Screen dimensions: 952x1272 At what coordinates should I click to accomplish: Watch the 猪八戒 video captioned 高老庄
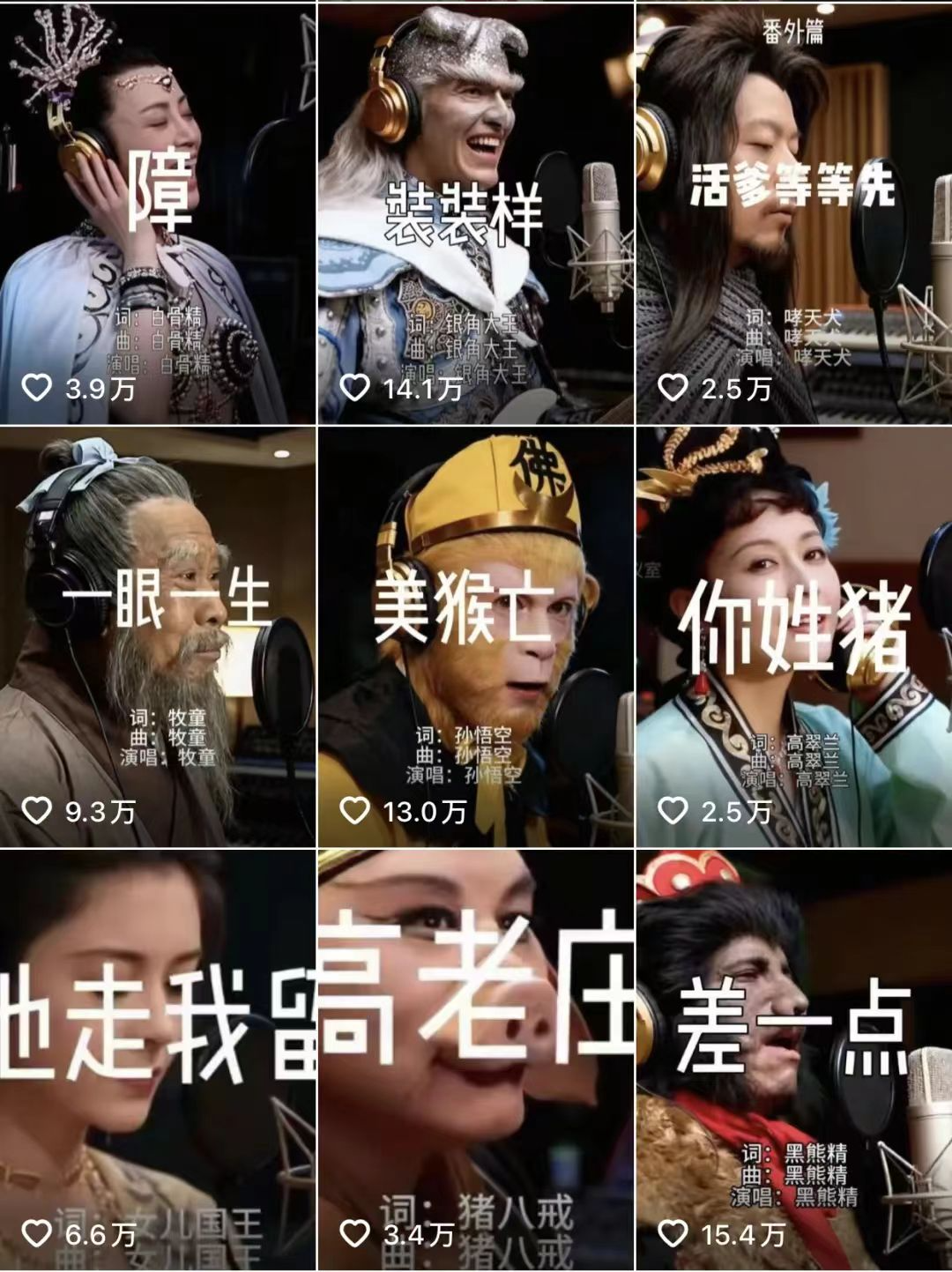point(475,1058)
